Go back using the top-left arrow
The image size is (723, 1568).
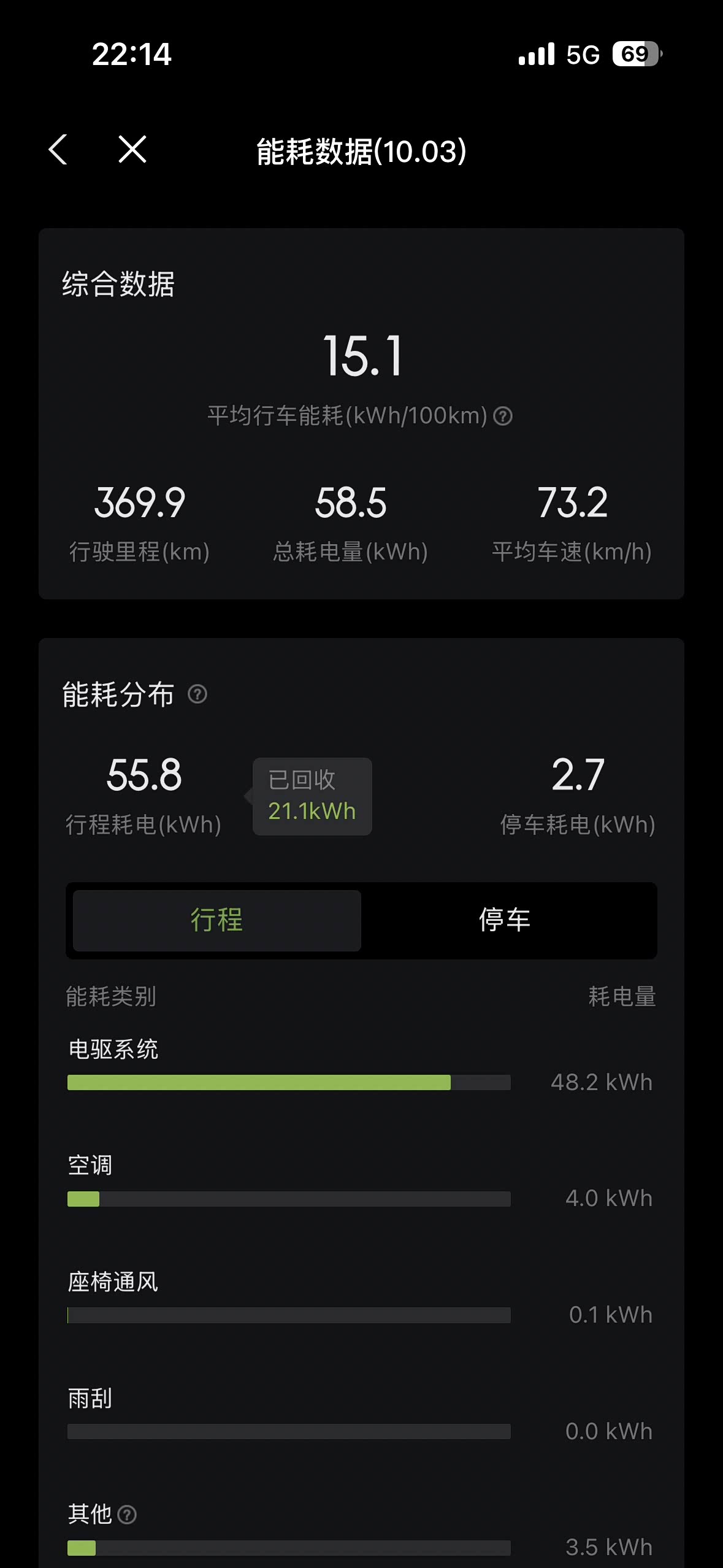tap(58, 150)
